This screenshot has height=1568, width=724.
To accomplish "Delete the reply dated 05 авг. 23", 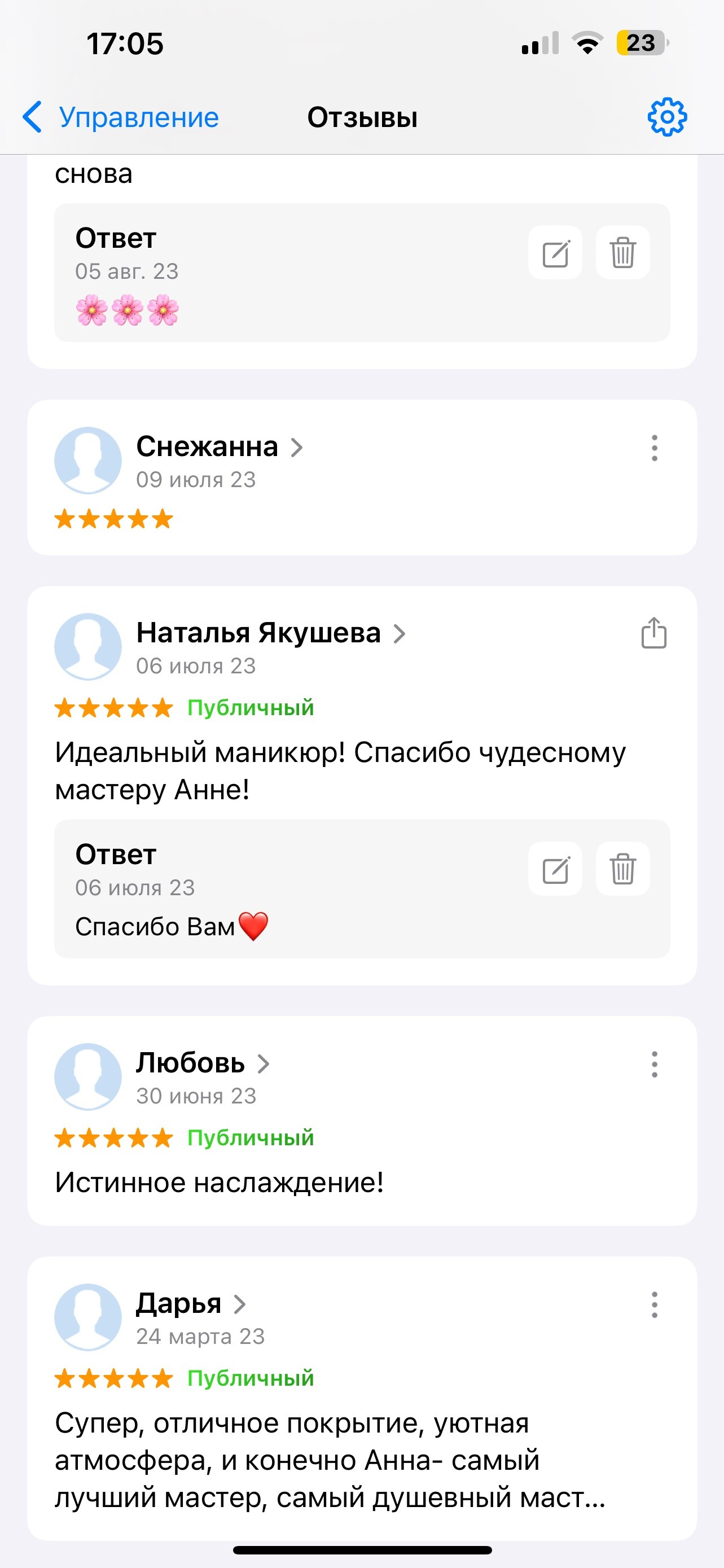I will coord(622,253).
